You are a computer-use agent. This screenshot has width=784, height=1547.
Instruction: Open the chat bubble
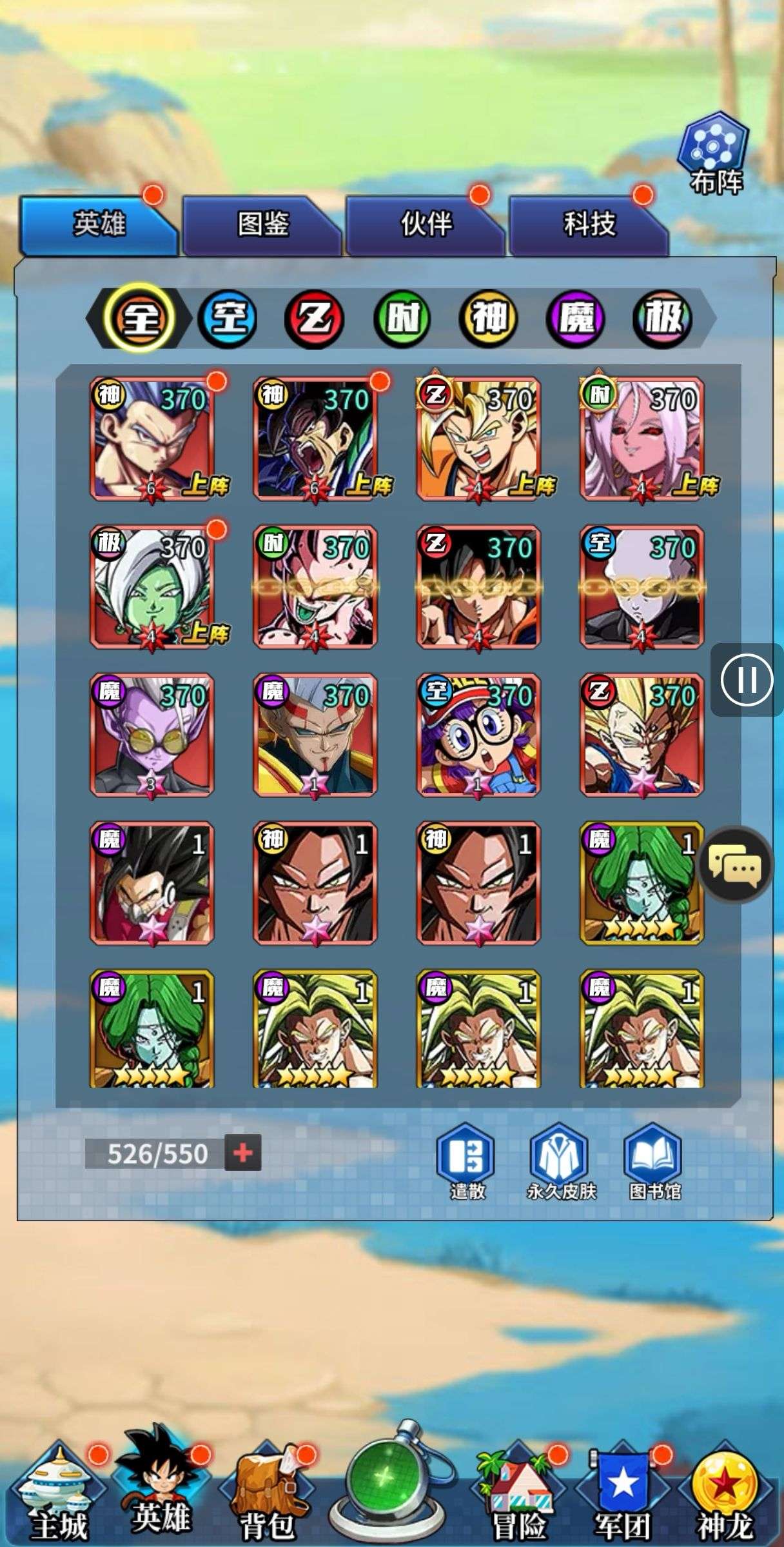click(x=735, y=864)
